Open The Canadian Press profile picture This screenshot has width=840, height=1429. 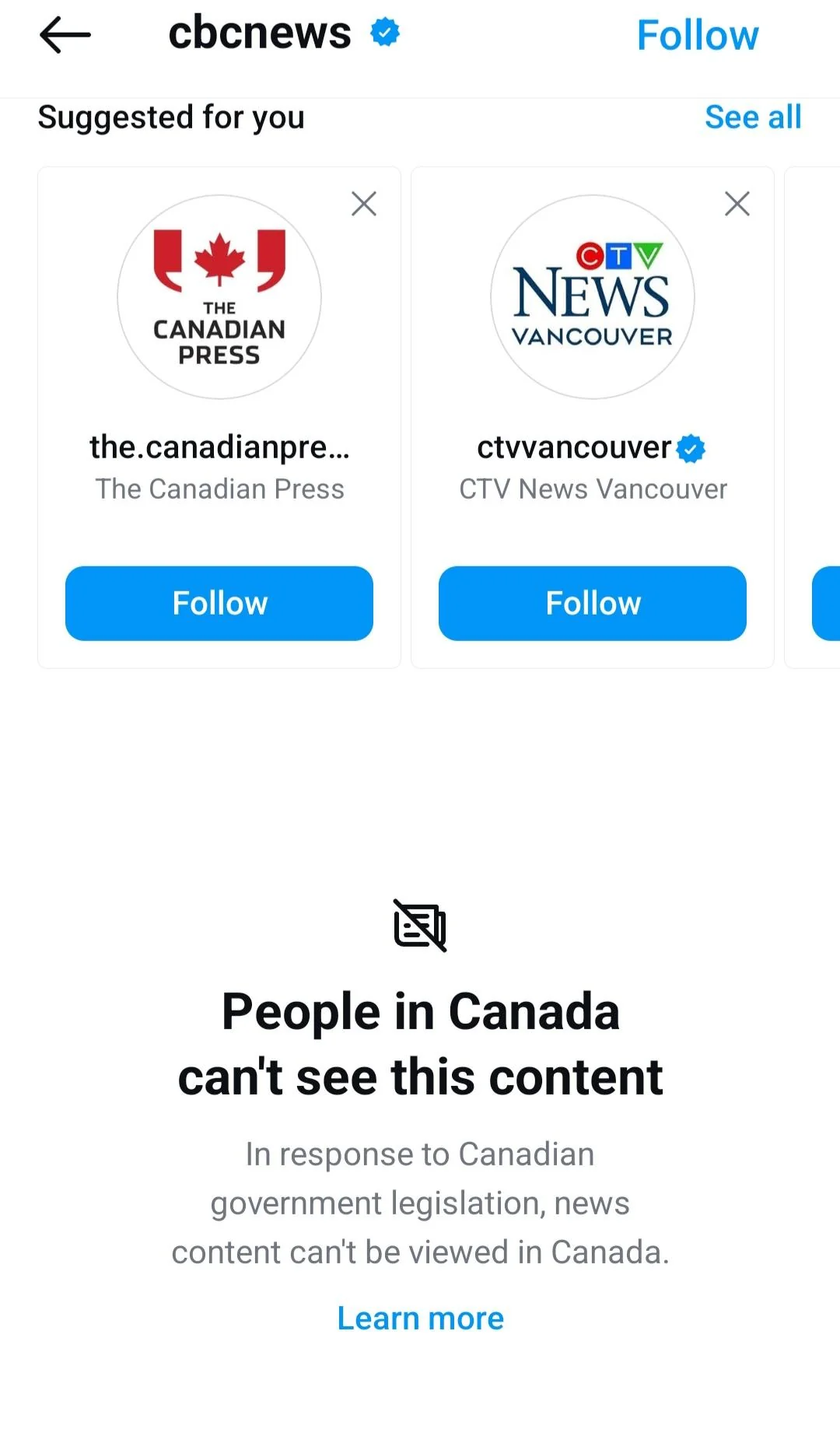pyautogui.click(x=219, y=297)
